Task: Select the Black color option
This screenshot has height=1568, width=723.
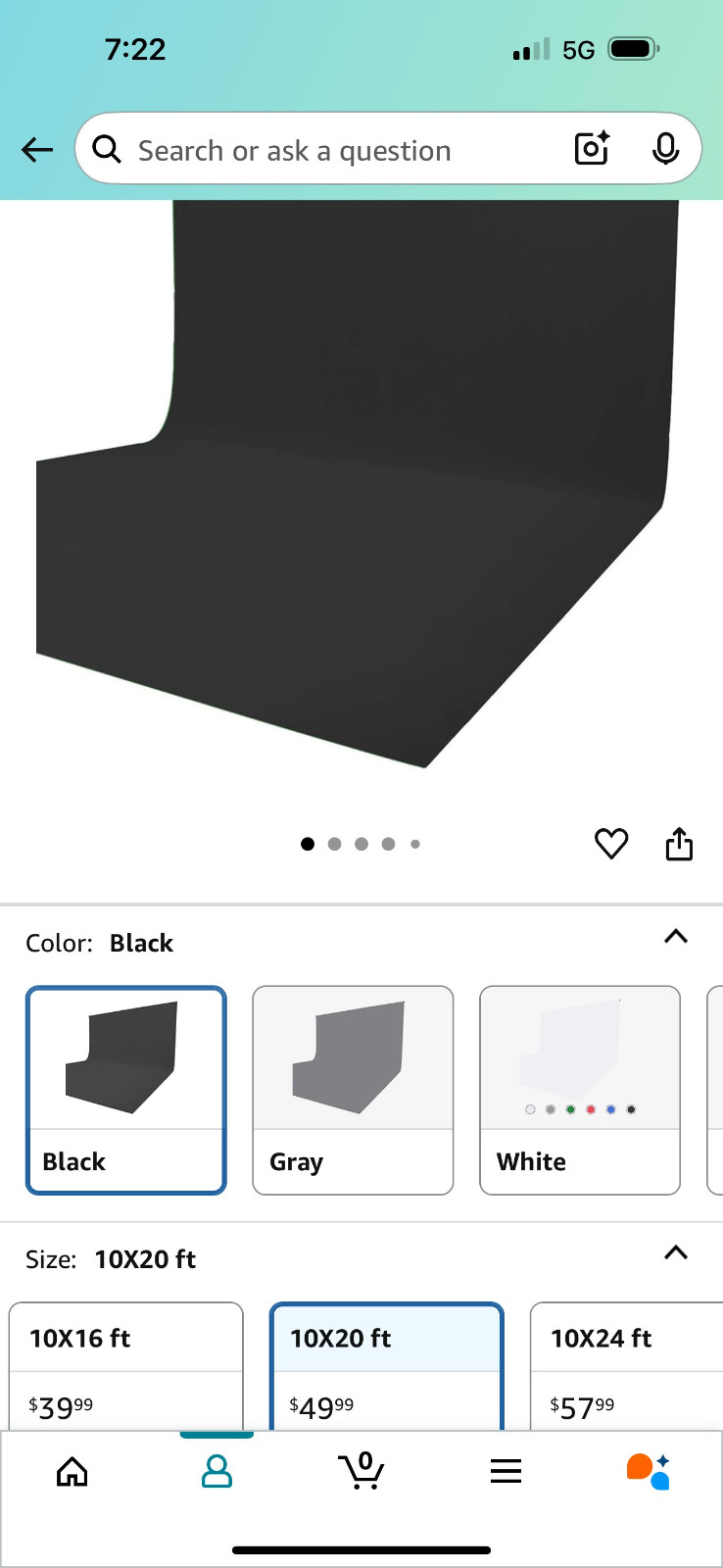Action: click(x=126, y=1090)
